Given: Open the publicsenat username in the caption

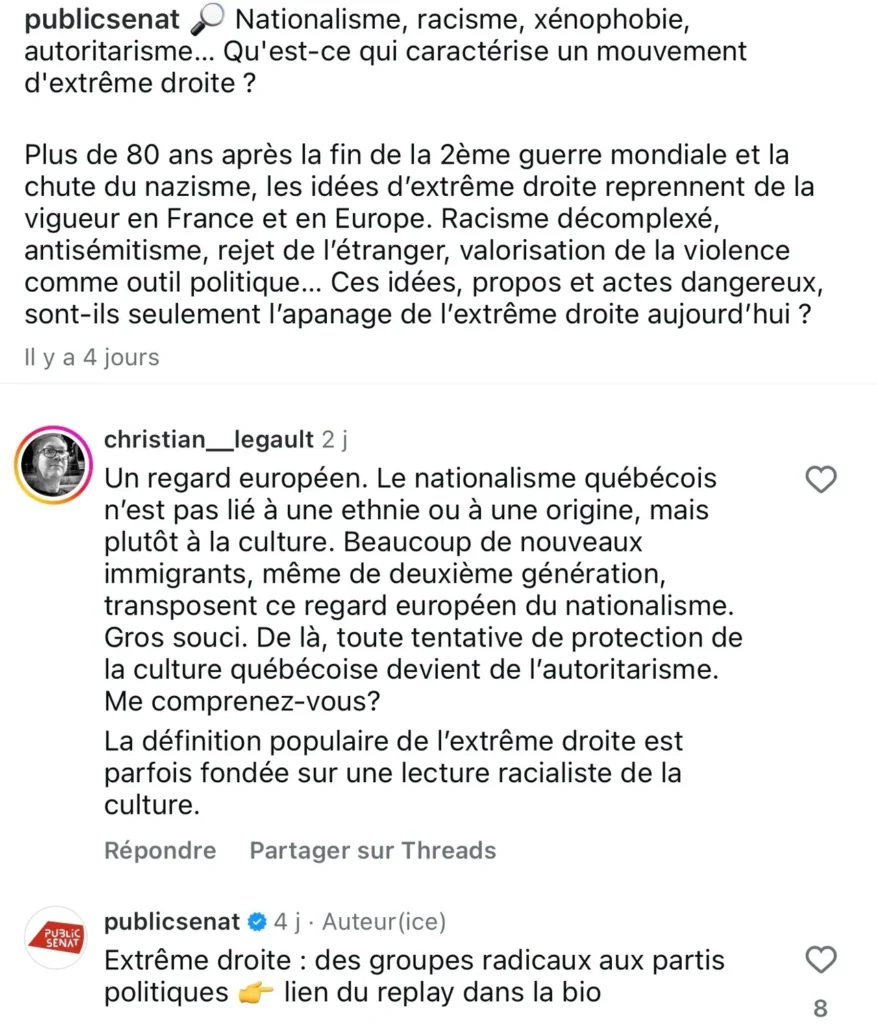Looking at the screenshot, I should 103,19.
